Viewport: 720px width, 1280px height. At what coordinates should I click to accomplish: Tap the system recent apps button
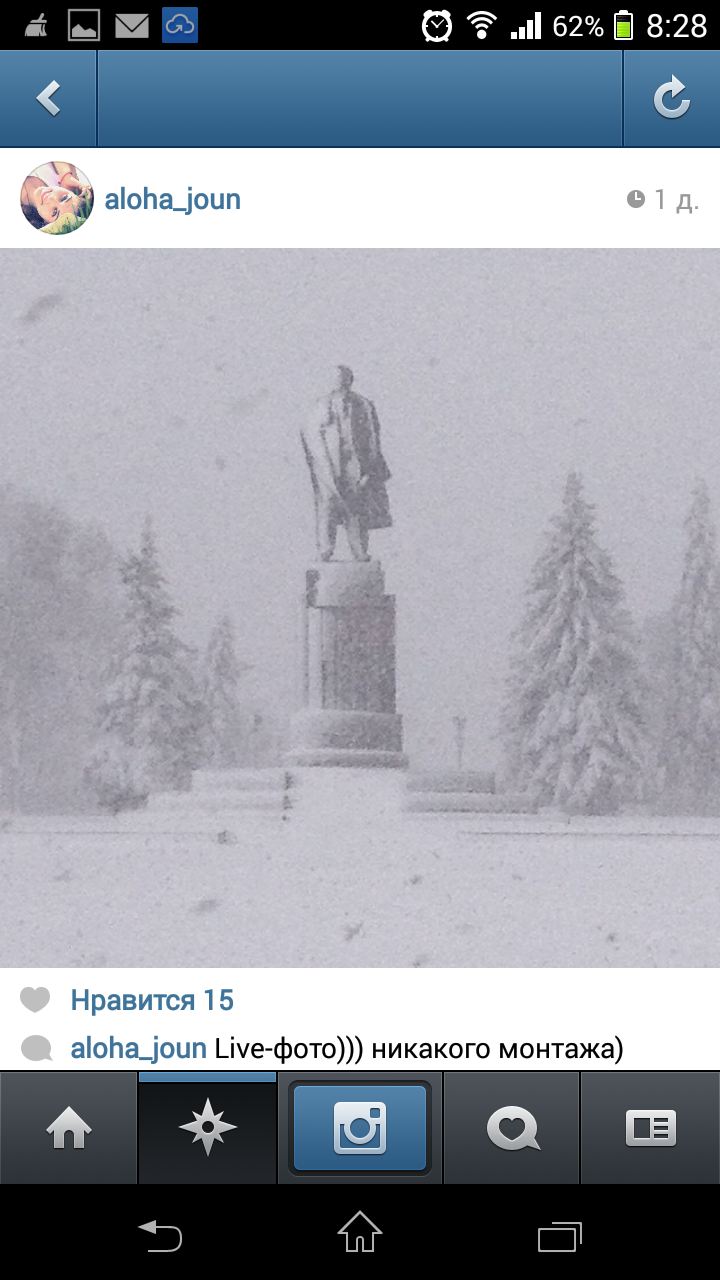click(x=559, y=1235)
